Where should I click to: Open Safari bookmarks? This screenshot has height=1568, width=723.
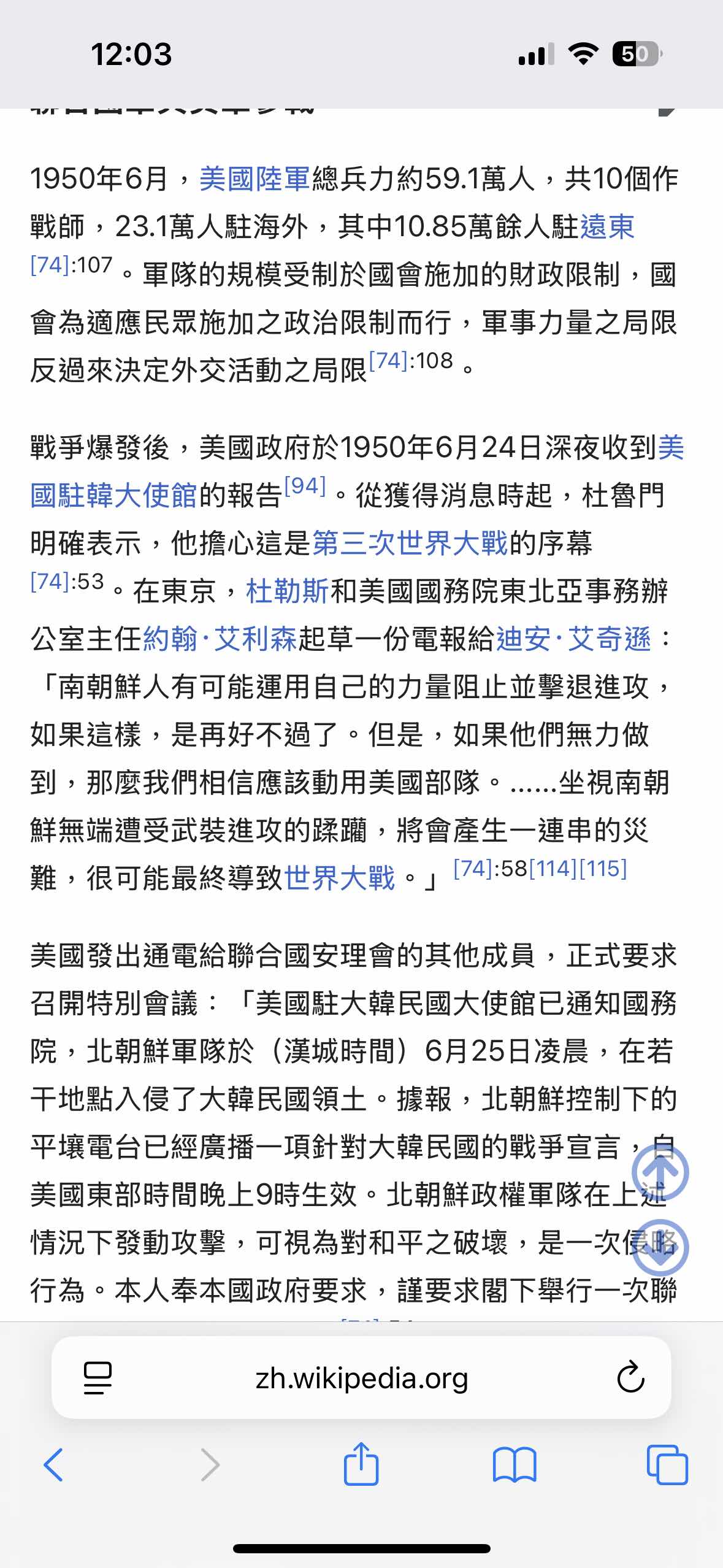[515, 1464]
